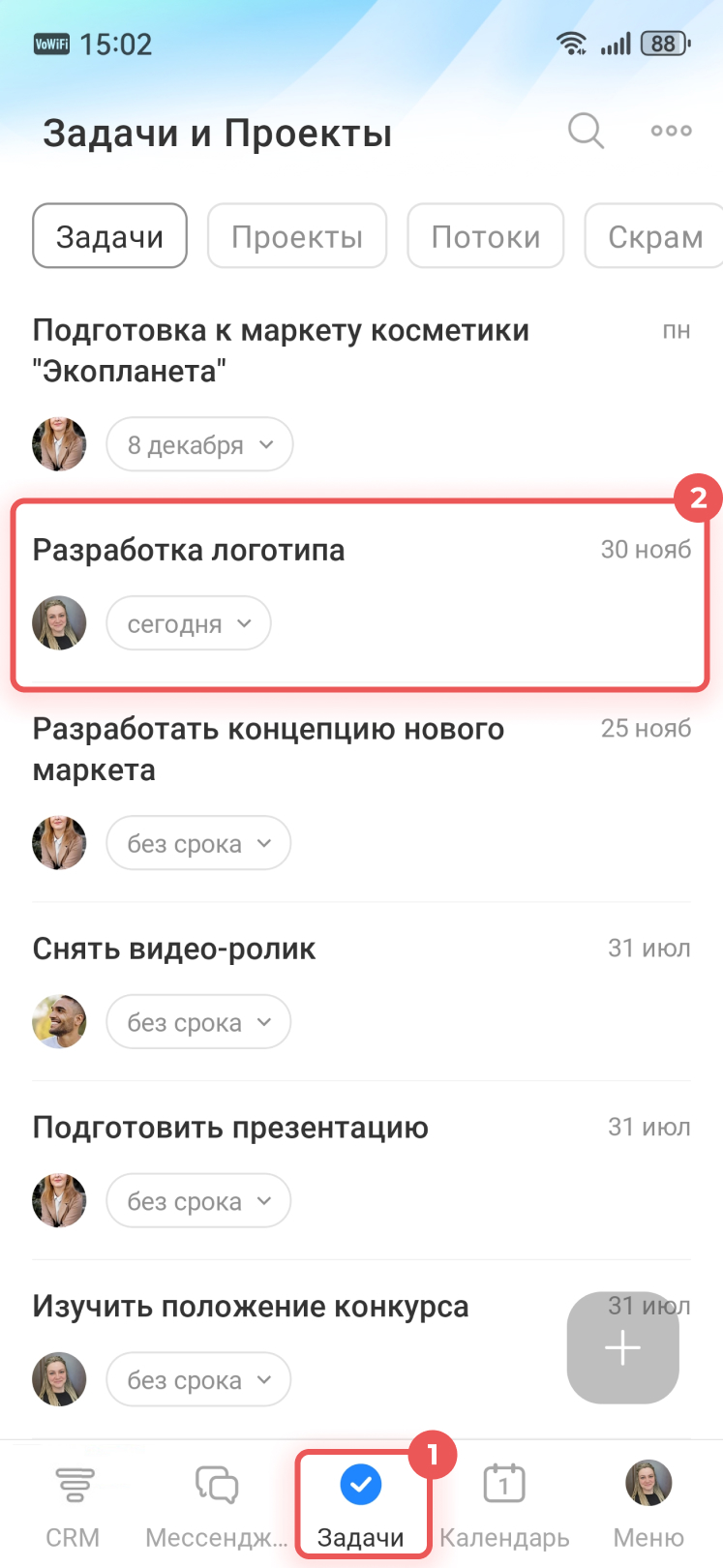Image resolution: width=723 pixels, height=1568 pixels.
Task: Select the Задачи top tab
Action: point(109,236)
